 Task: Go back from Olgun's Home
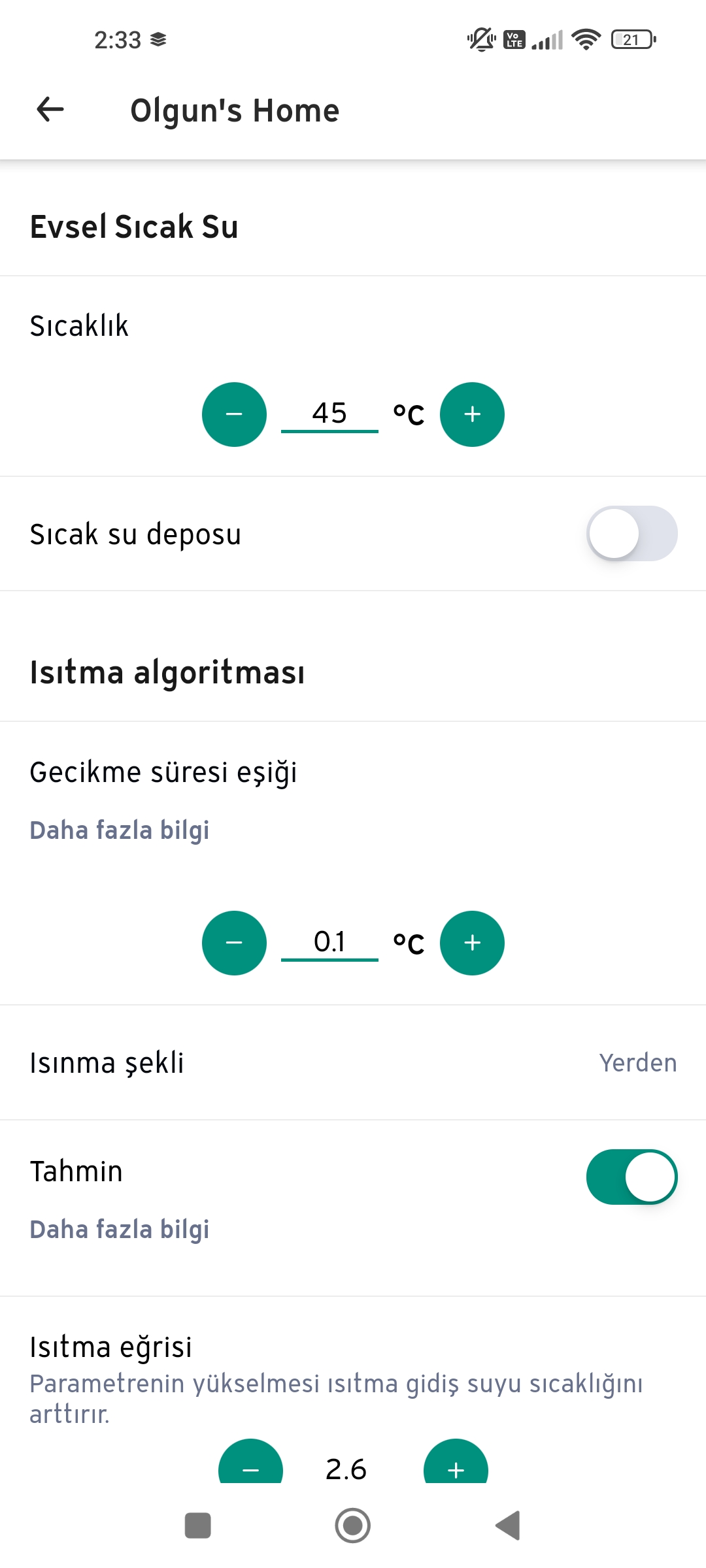[50, 109]
